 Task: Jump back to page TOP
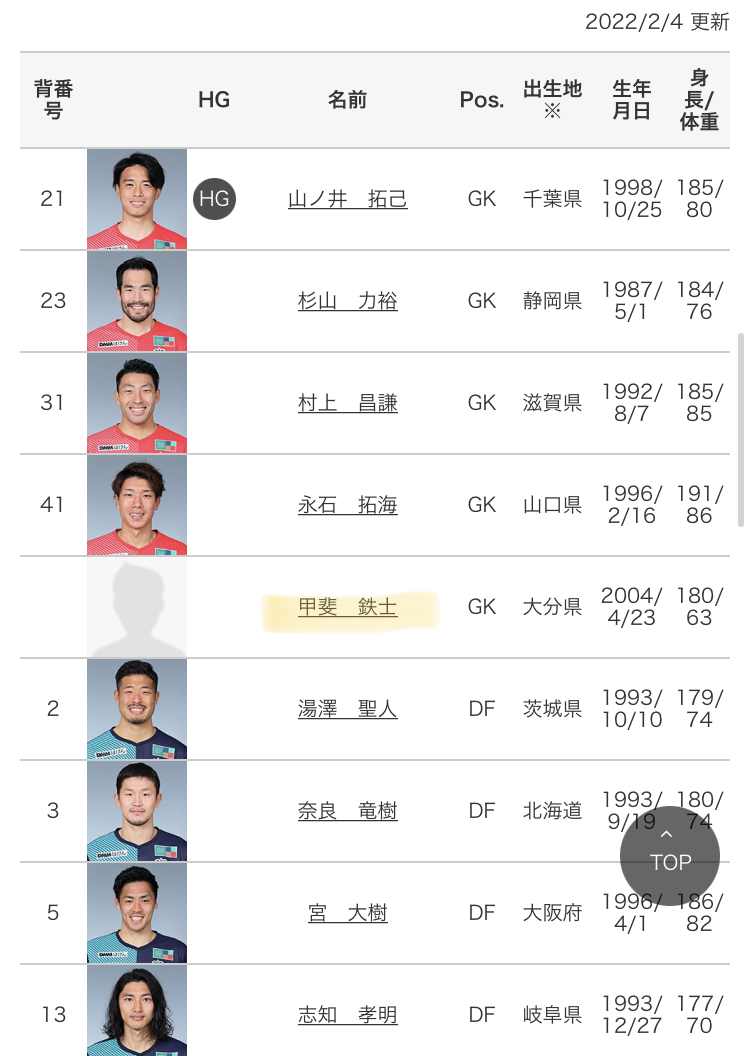coord(669,853)
